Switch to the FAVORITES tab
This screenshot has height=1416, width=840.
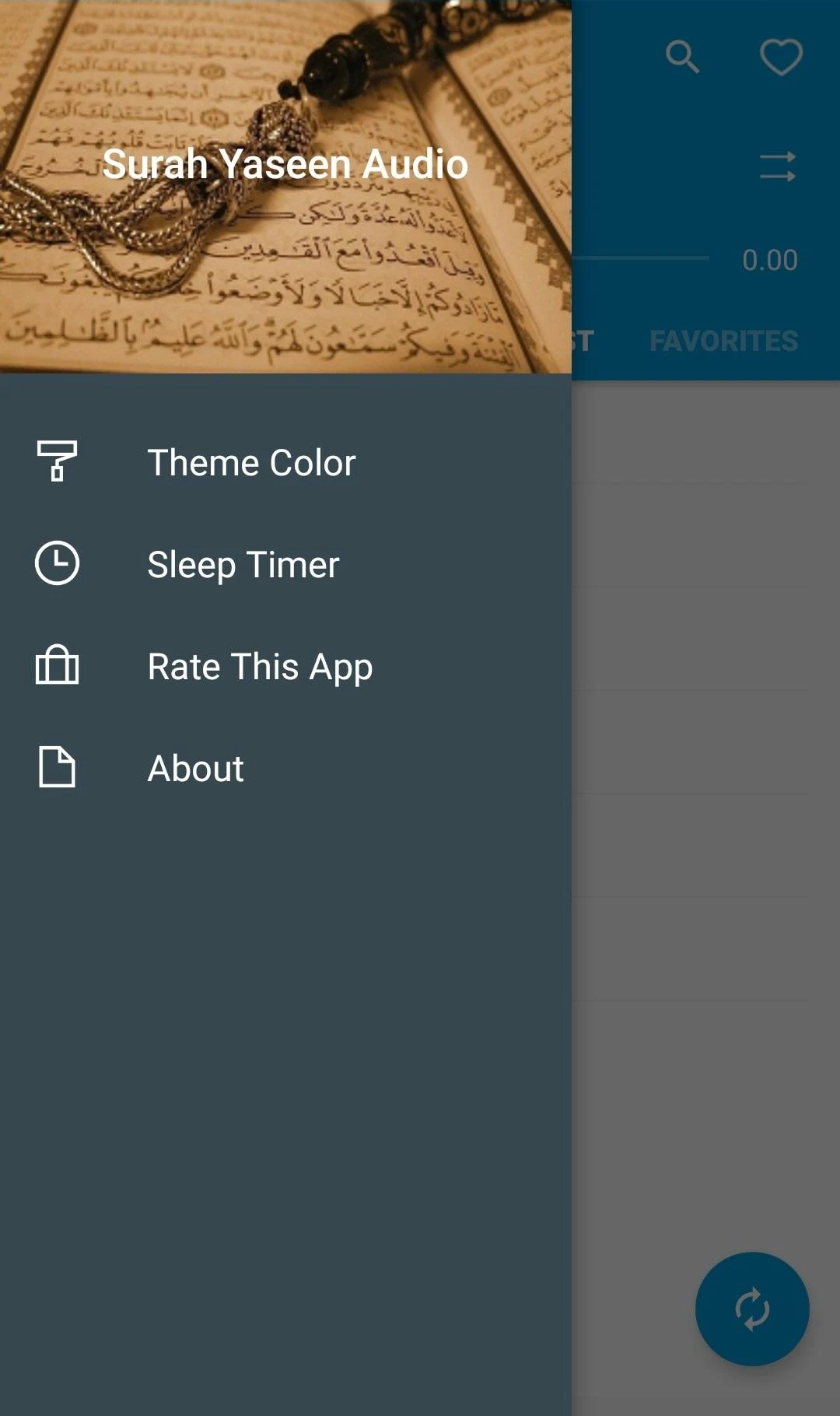pyautogui.click(x=723, y=341)
